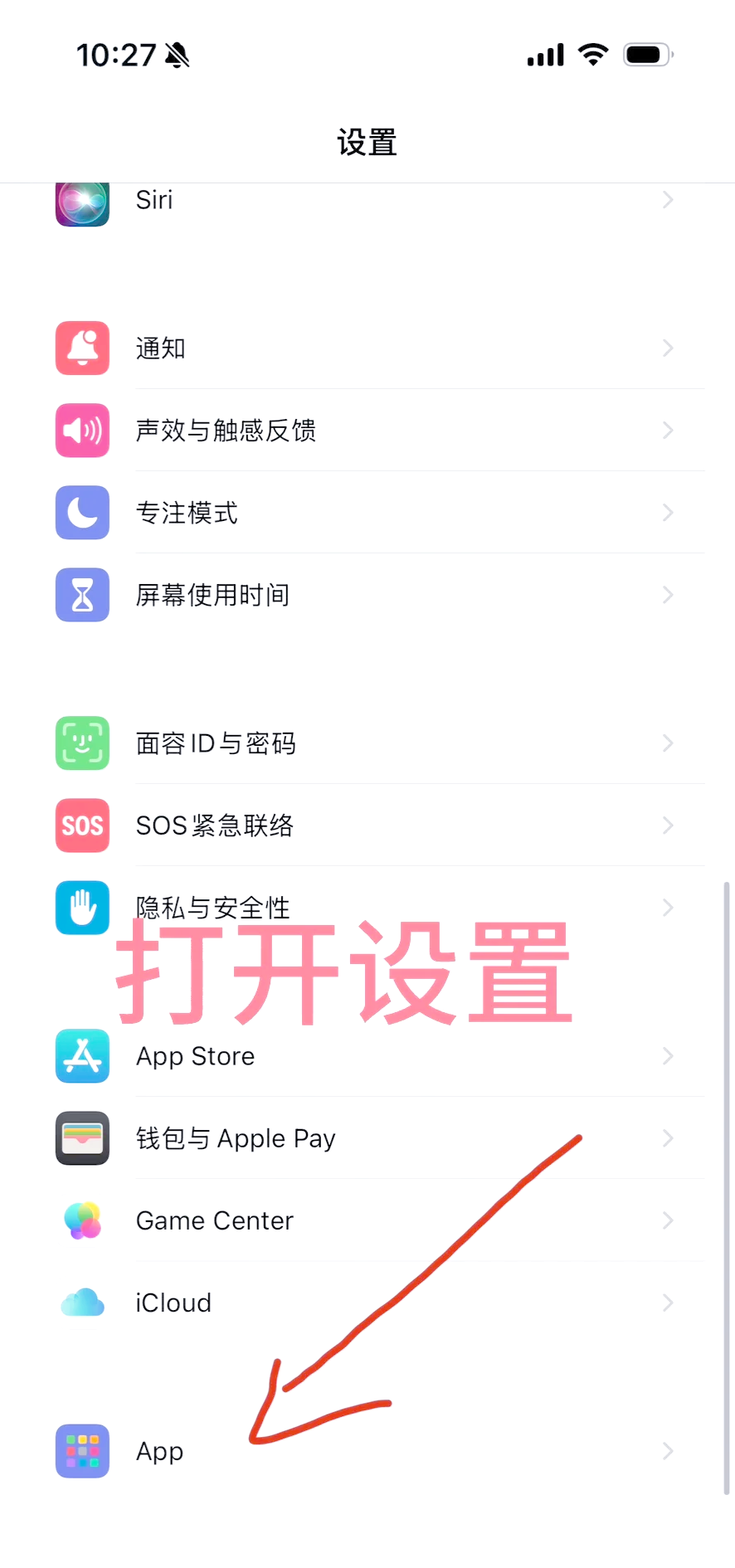Select the SOS 紧急联络 row

pyautogui.click(x=365, y=825)
